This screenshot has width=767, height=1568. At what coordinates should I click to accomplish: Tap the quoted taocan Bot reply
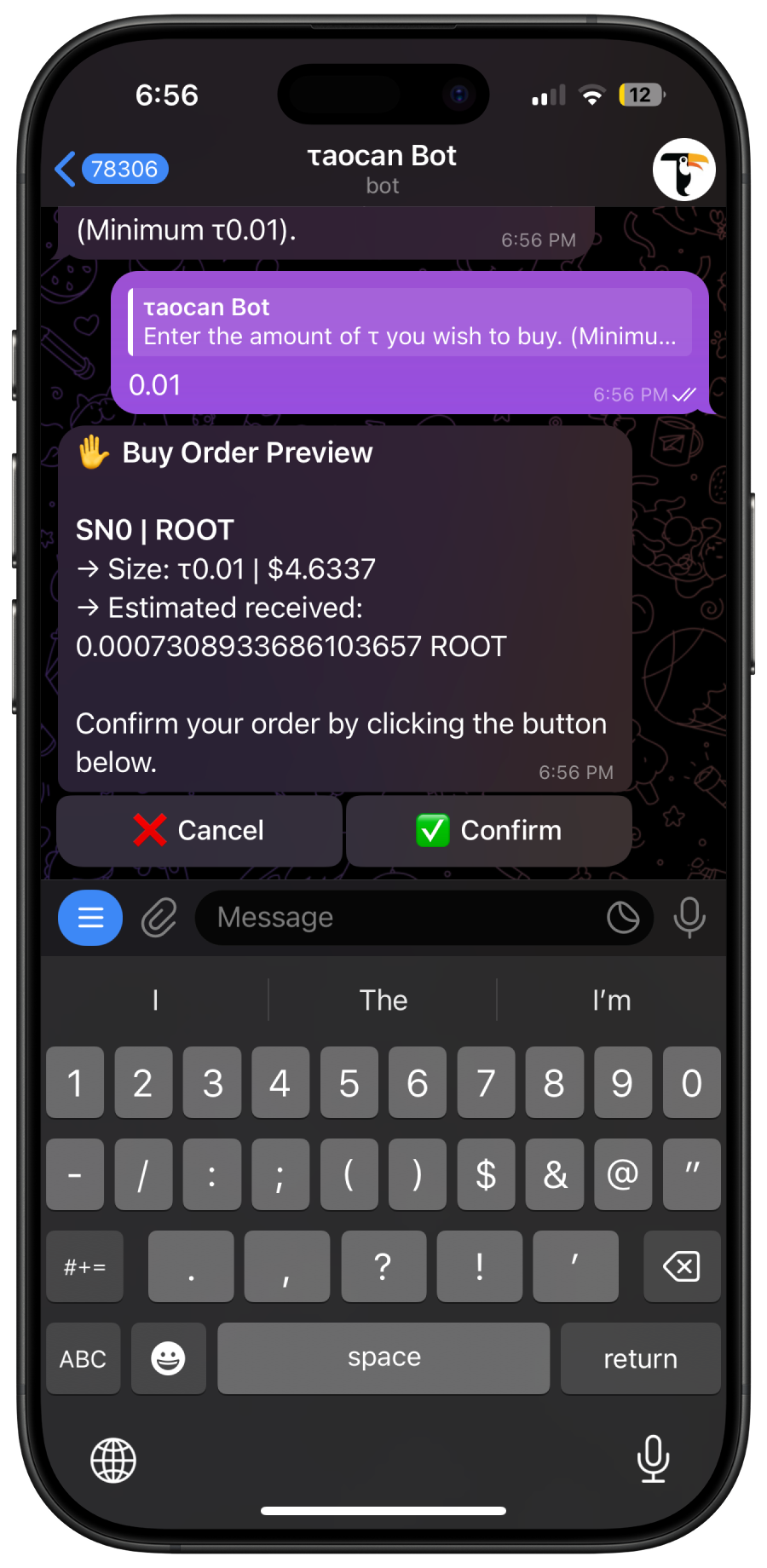(x=410, y=321)
